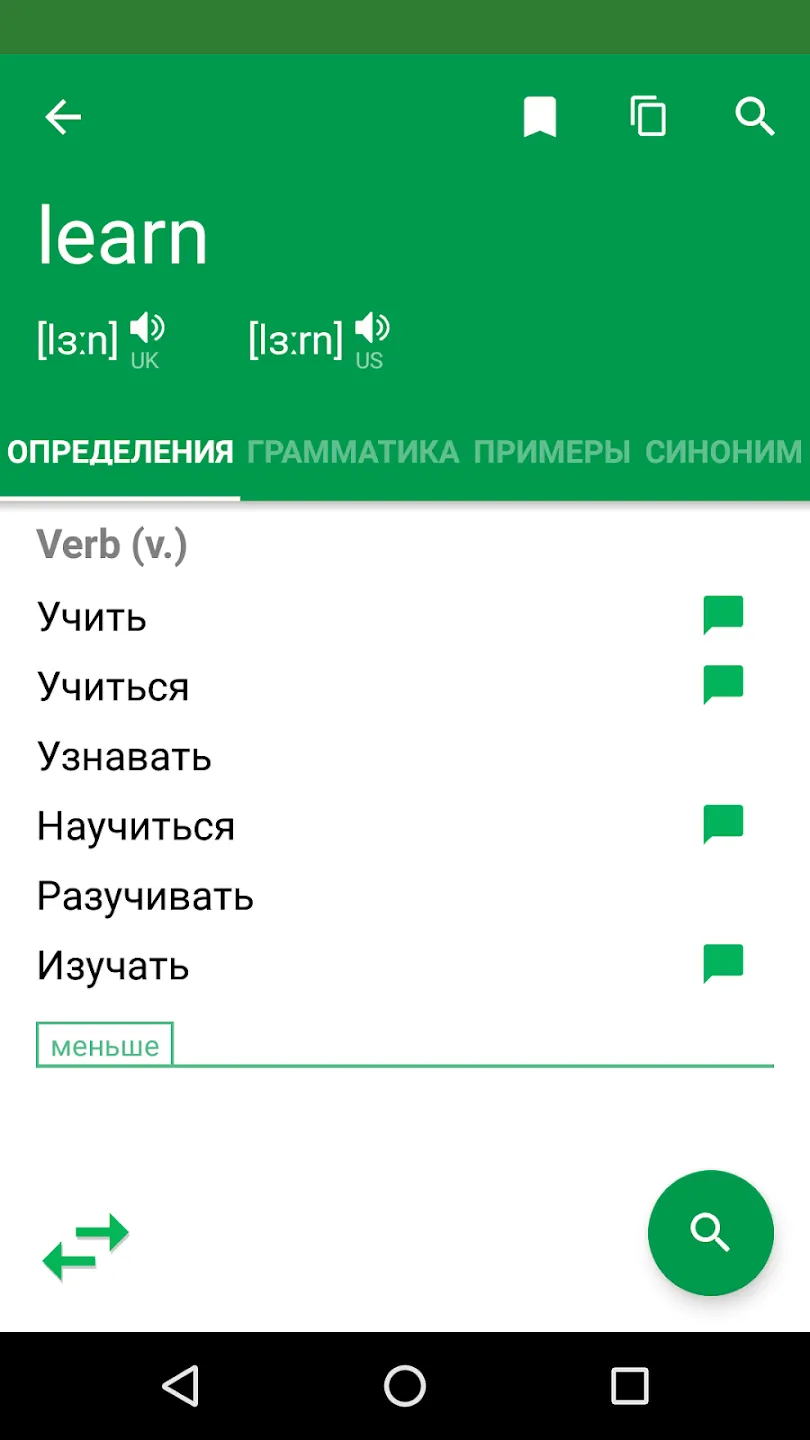Image resolution: width=810 pixels, height=1440 pixels.
Task: Open search from the top toolbar
Action: click(755, 117)
